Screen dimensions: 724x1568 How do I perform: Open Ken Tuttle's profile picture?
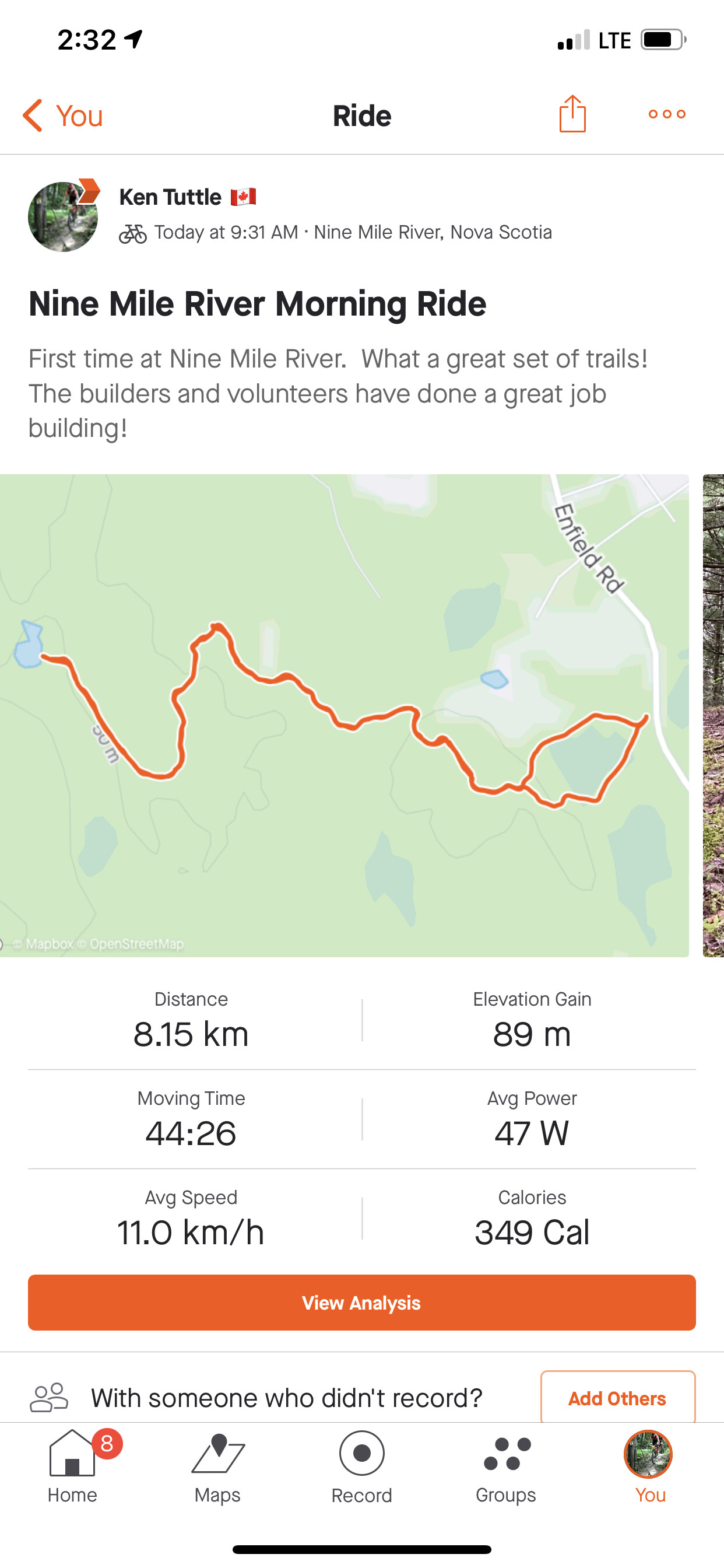[x=64, y=216]
